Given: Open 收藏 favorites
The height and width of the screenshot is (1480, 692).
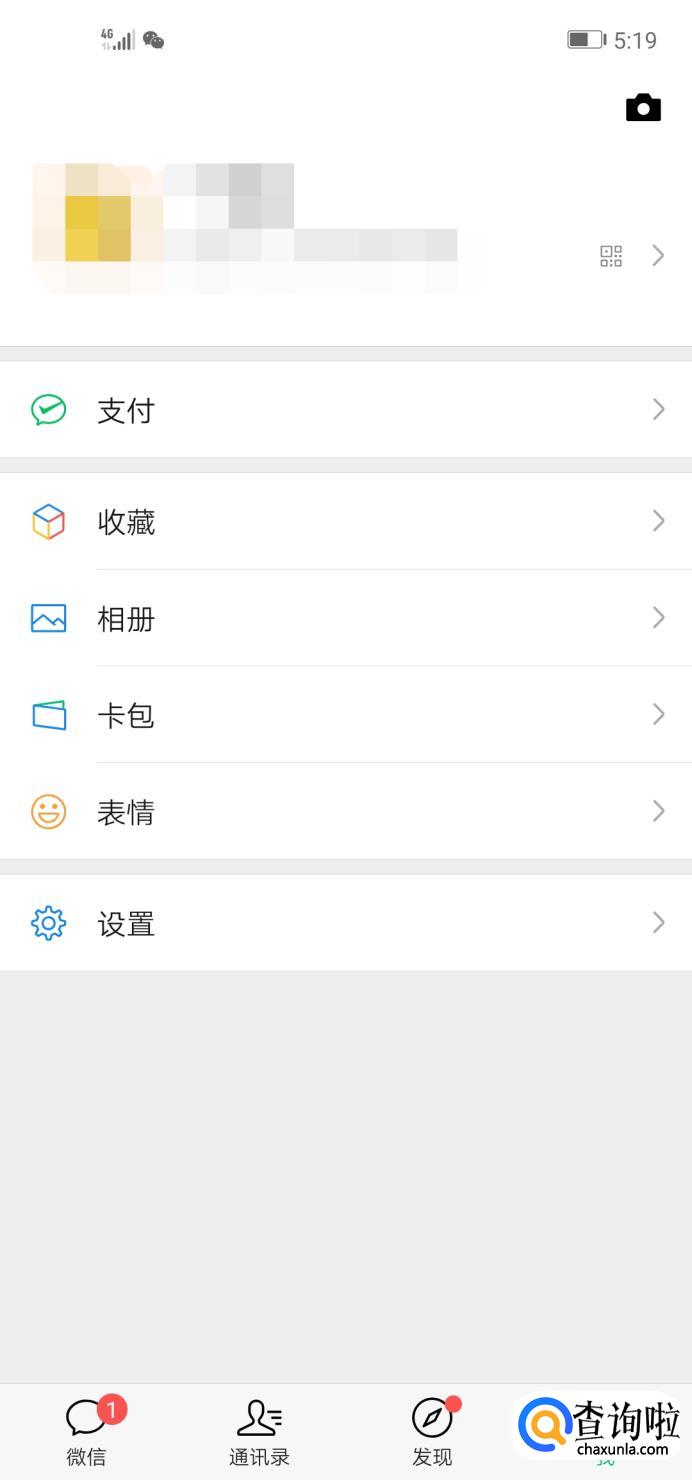Looking at the screenshot, I should [346, 522].
